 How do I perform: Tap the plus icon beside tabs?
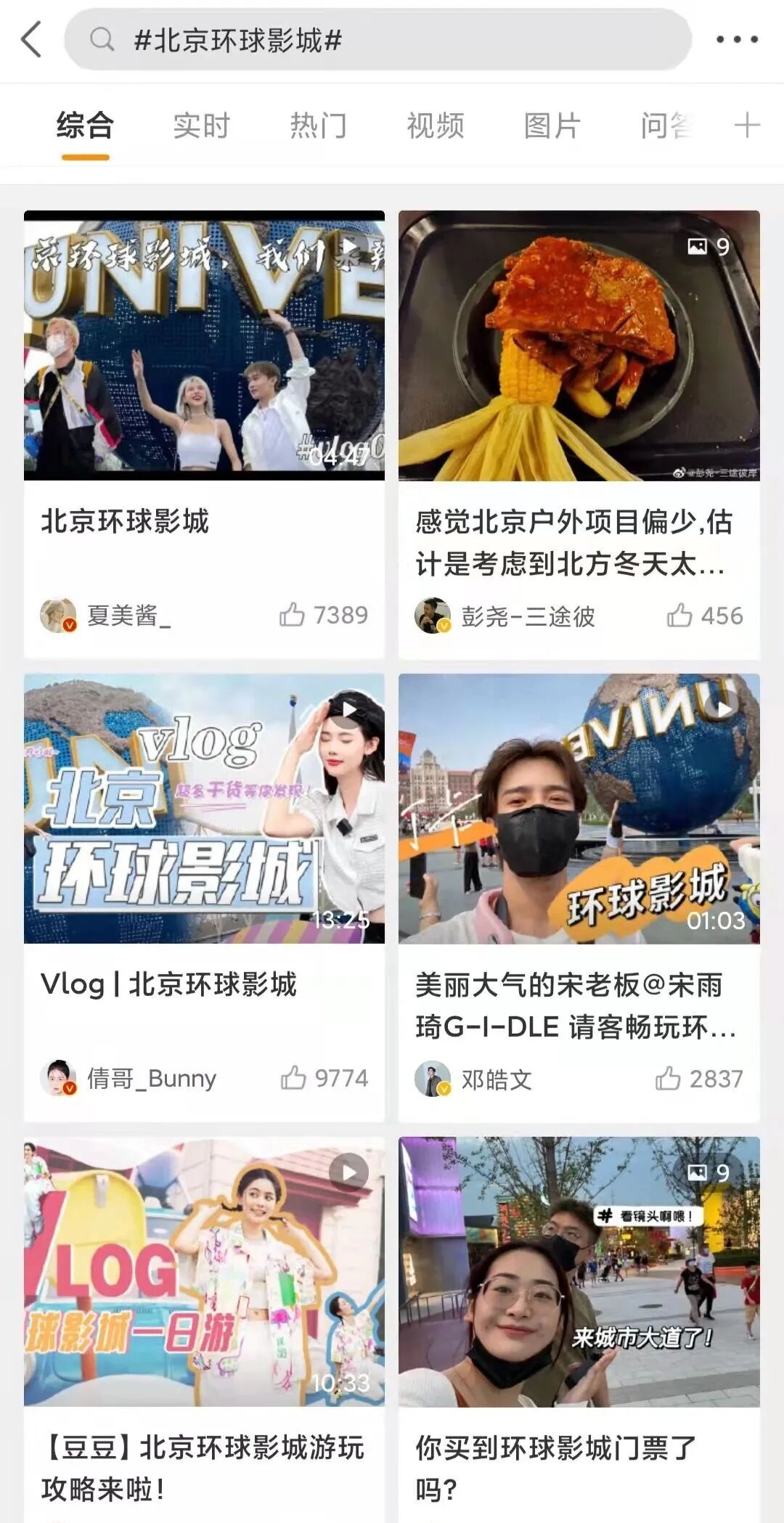(x=747, y=126)
